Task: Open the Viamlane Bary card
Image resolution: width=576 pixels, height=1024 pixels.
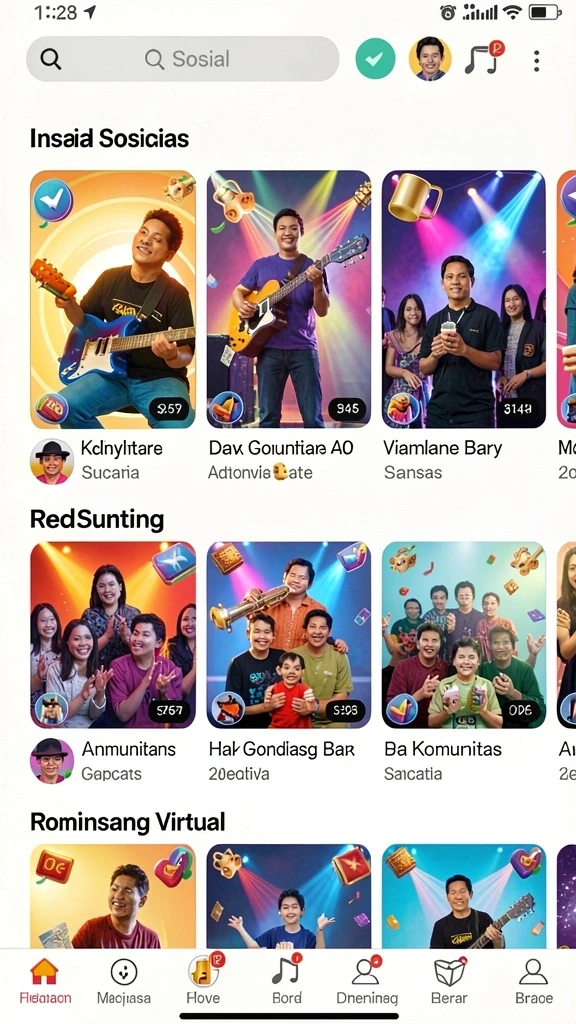Action: point(464,300)
